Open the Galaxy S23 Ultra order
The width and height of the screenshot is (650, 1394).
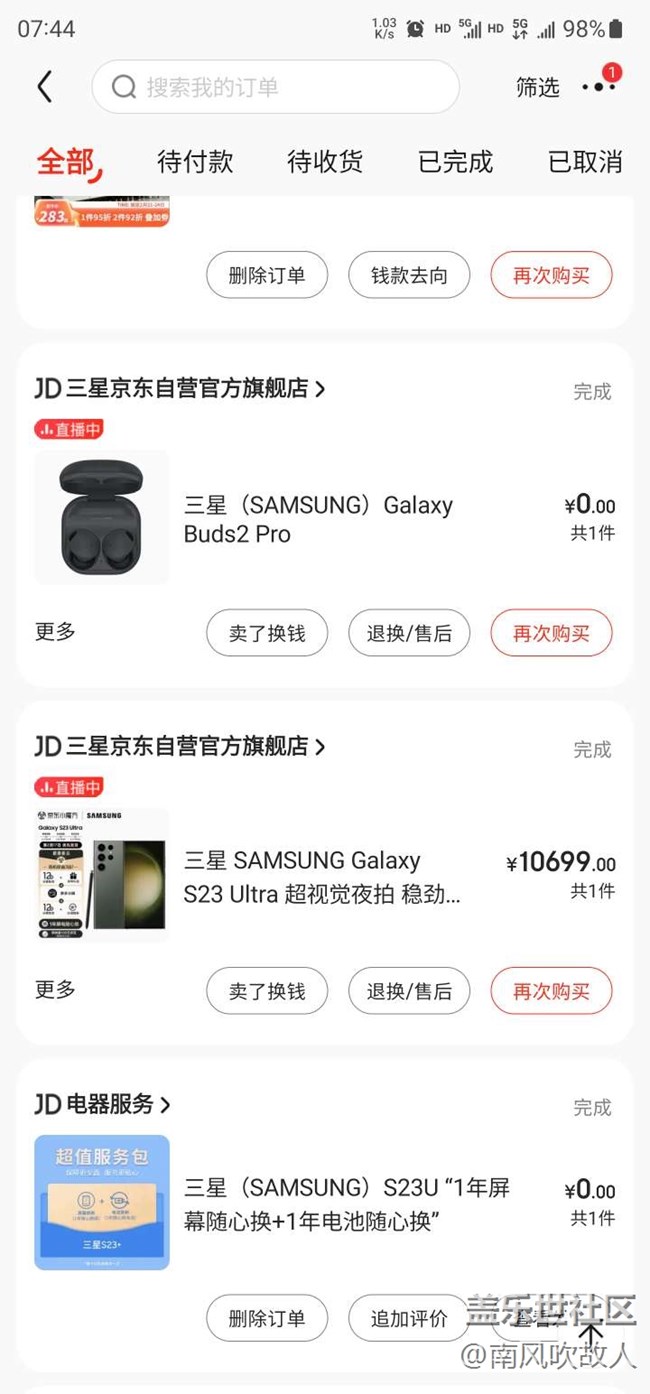(322, 876)
